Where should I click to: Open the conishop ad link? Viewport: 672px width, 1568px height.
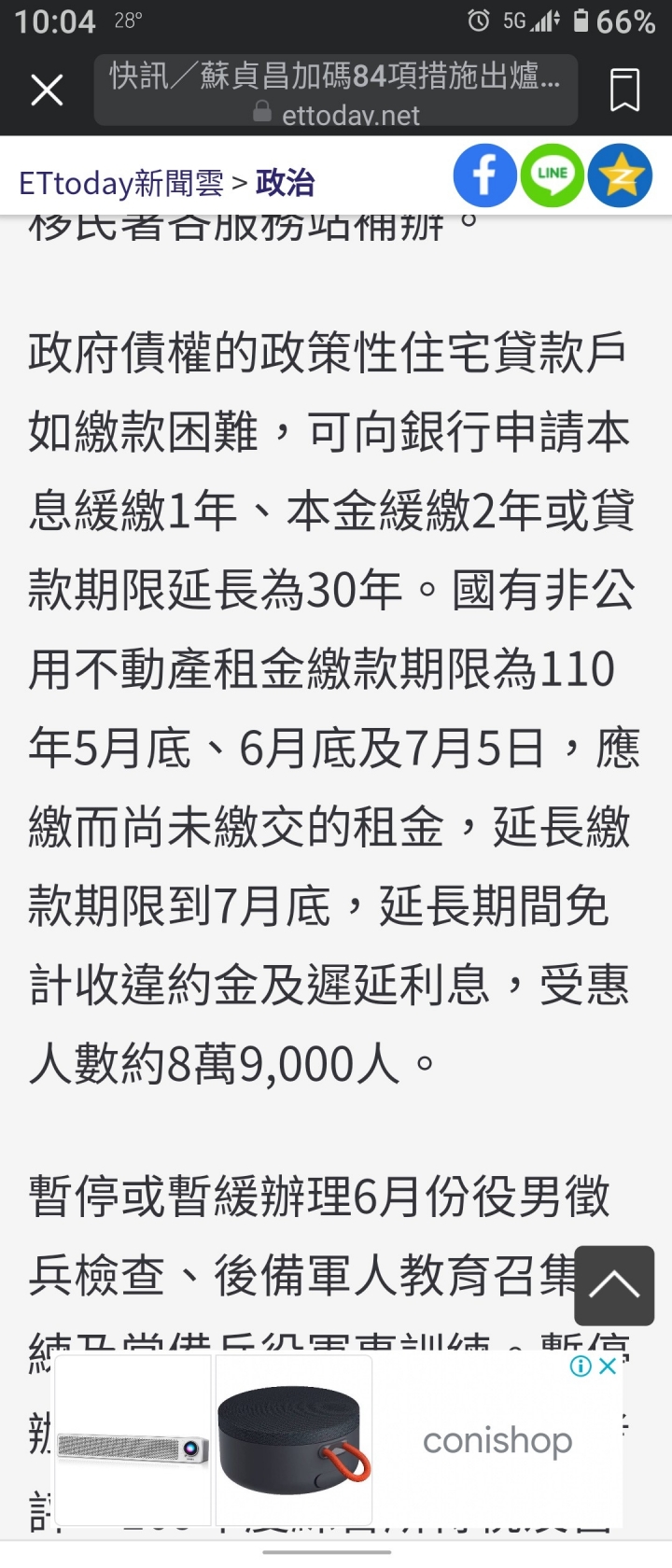coord(497,1442)
